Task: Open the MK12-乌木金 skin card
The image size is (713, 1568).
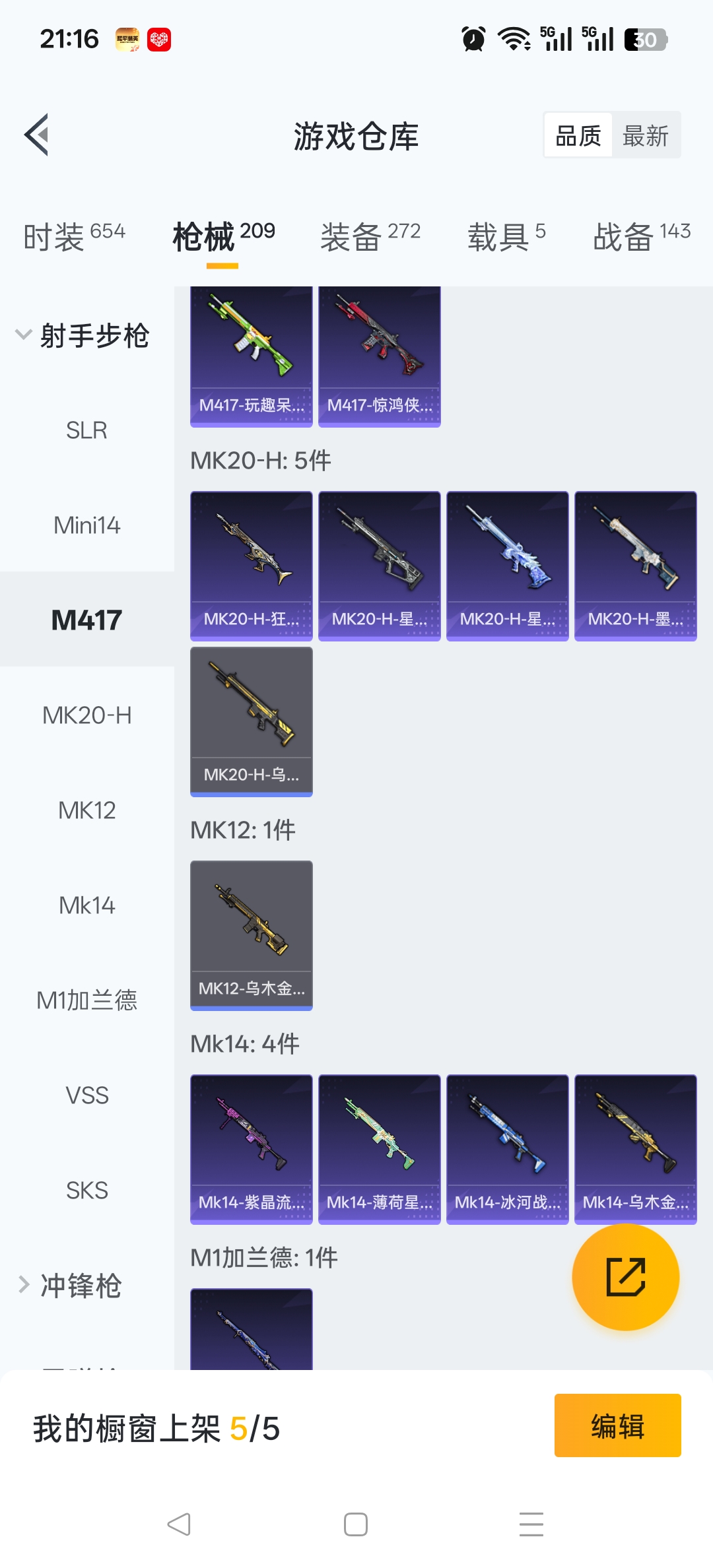Action: coord(251,935)
